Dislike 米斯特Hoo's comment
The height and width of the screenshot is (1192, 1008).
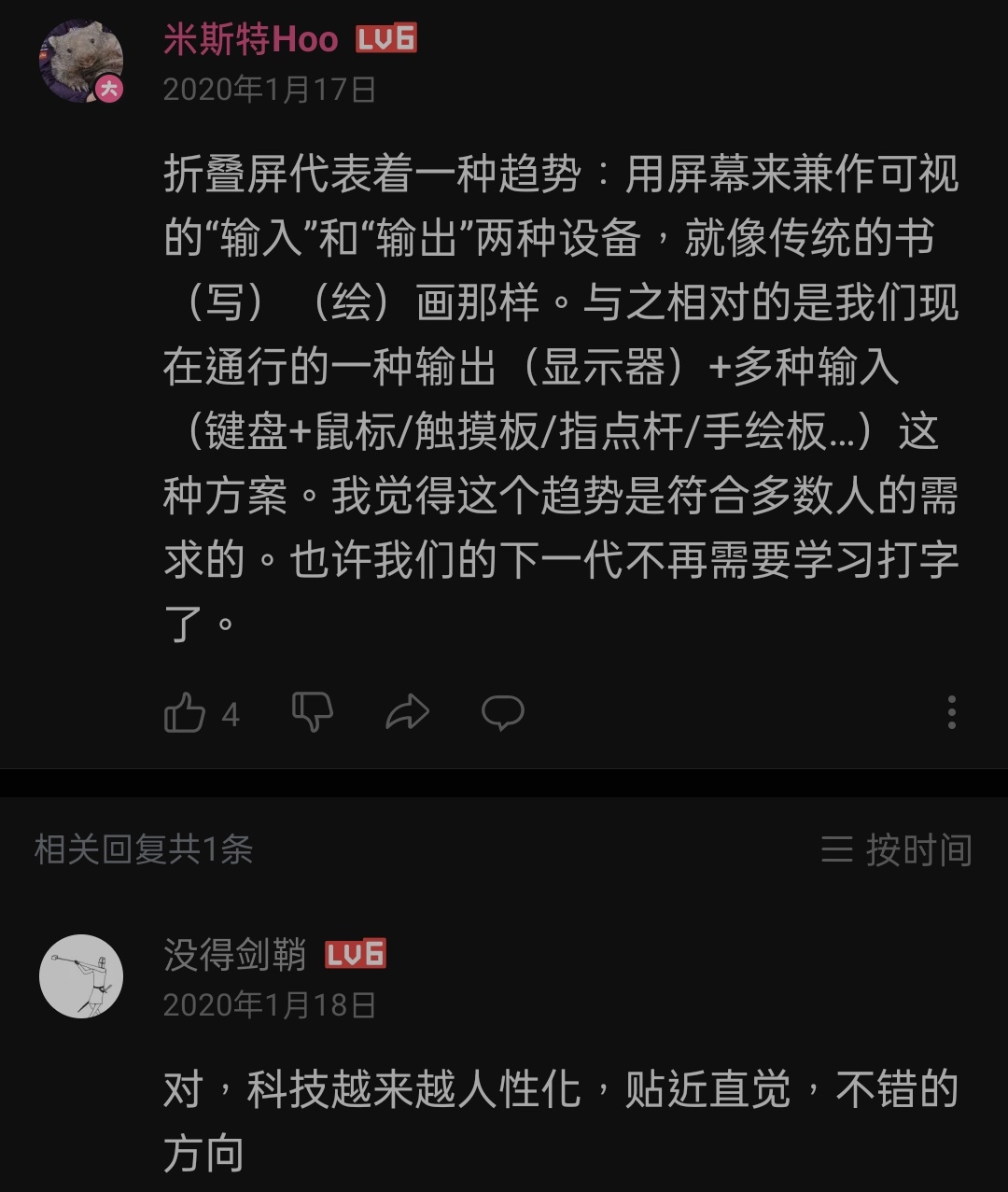click(312, 713)
